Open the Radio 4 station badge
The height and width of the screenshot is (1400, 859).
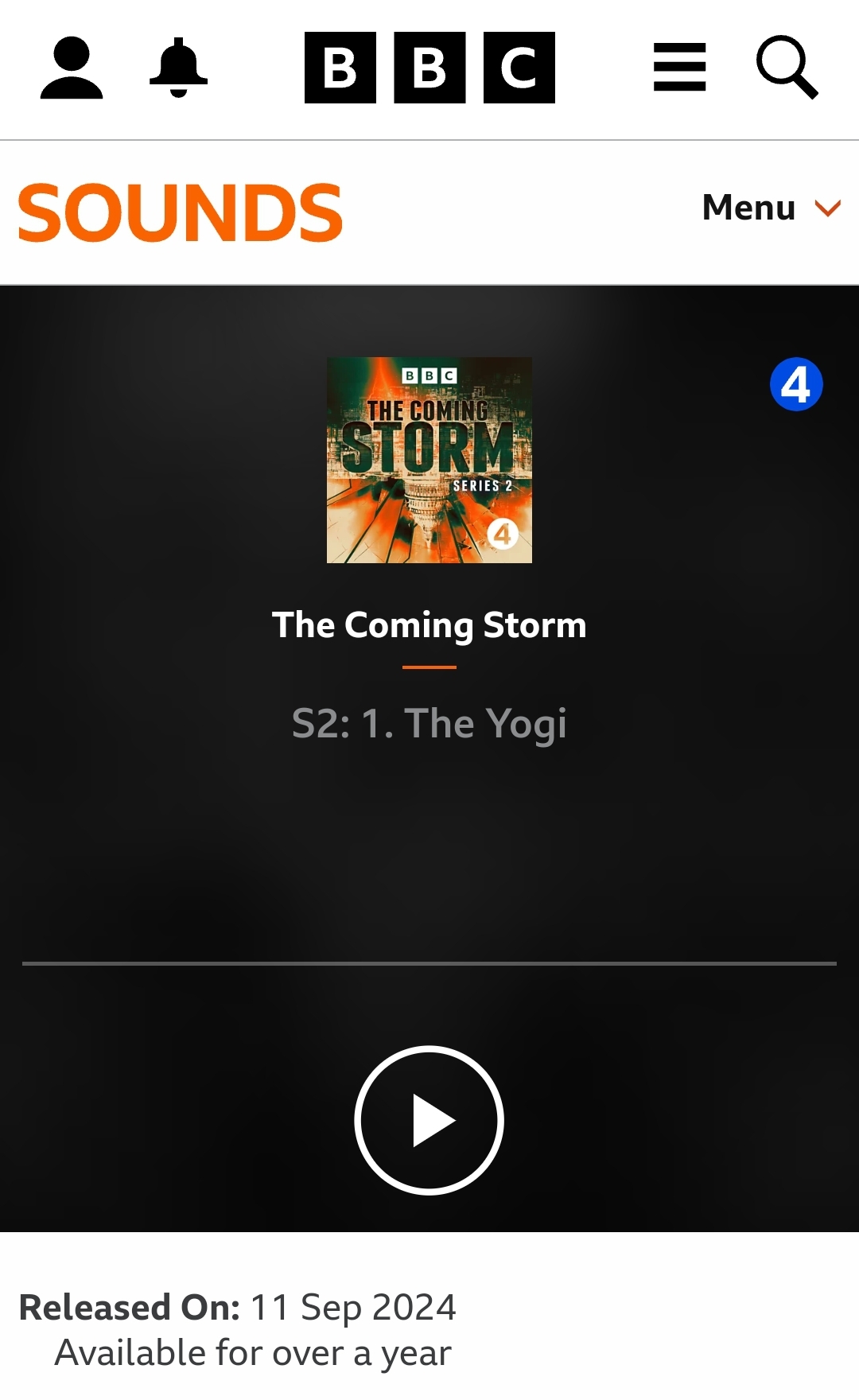(x=796, y=384)
